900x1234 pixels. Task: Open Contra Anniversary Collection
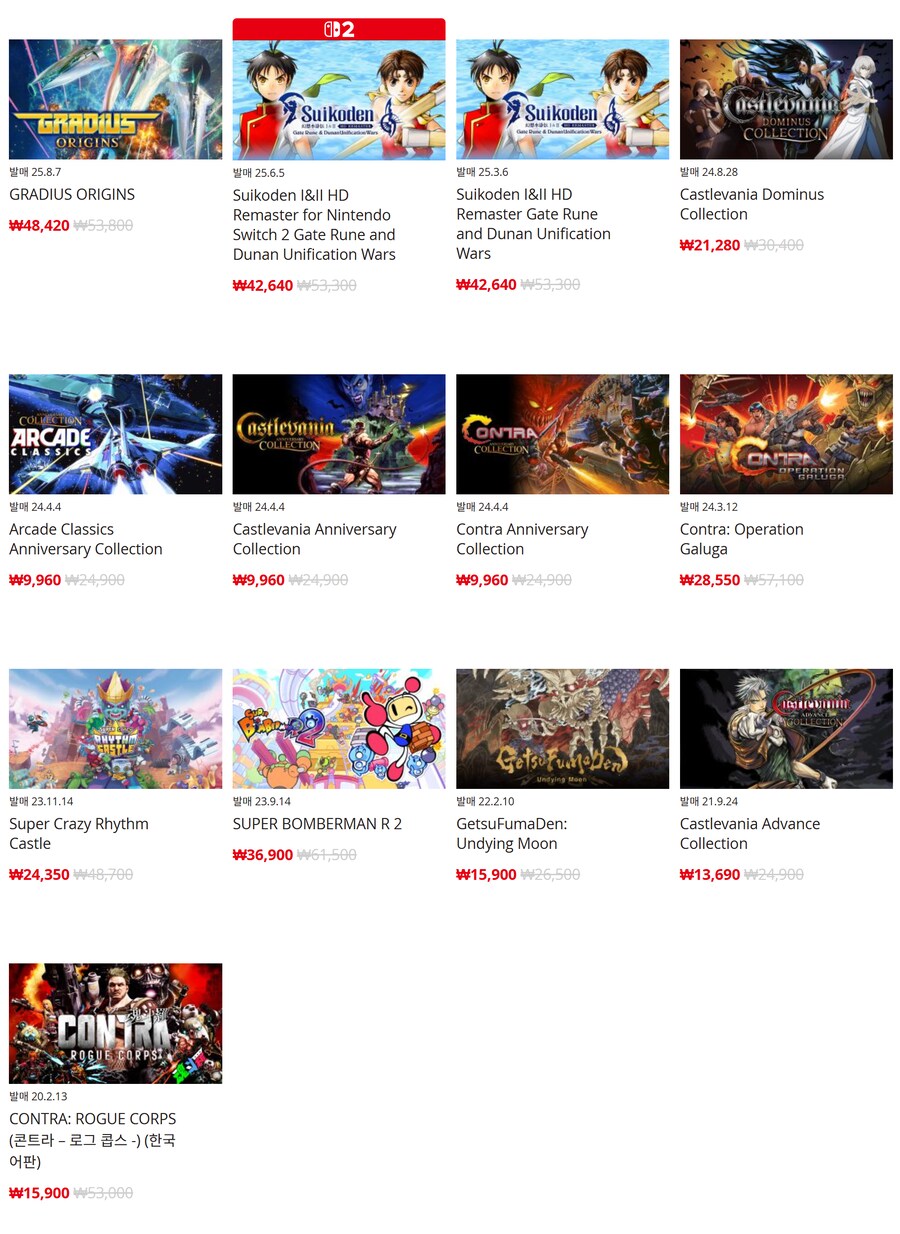coord(562,434)
